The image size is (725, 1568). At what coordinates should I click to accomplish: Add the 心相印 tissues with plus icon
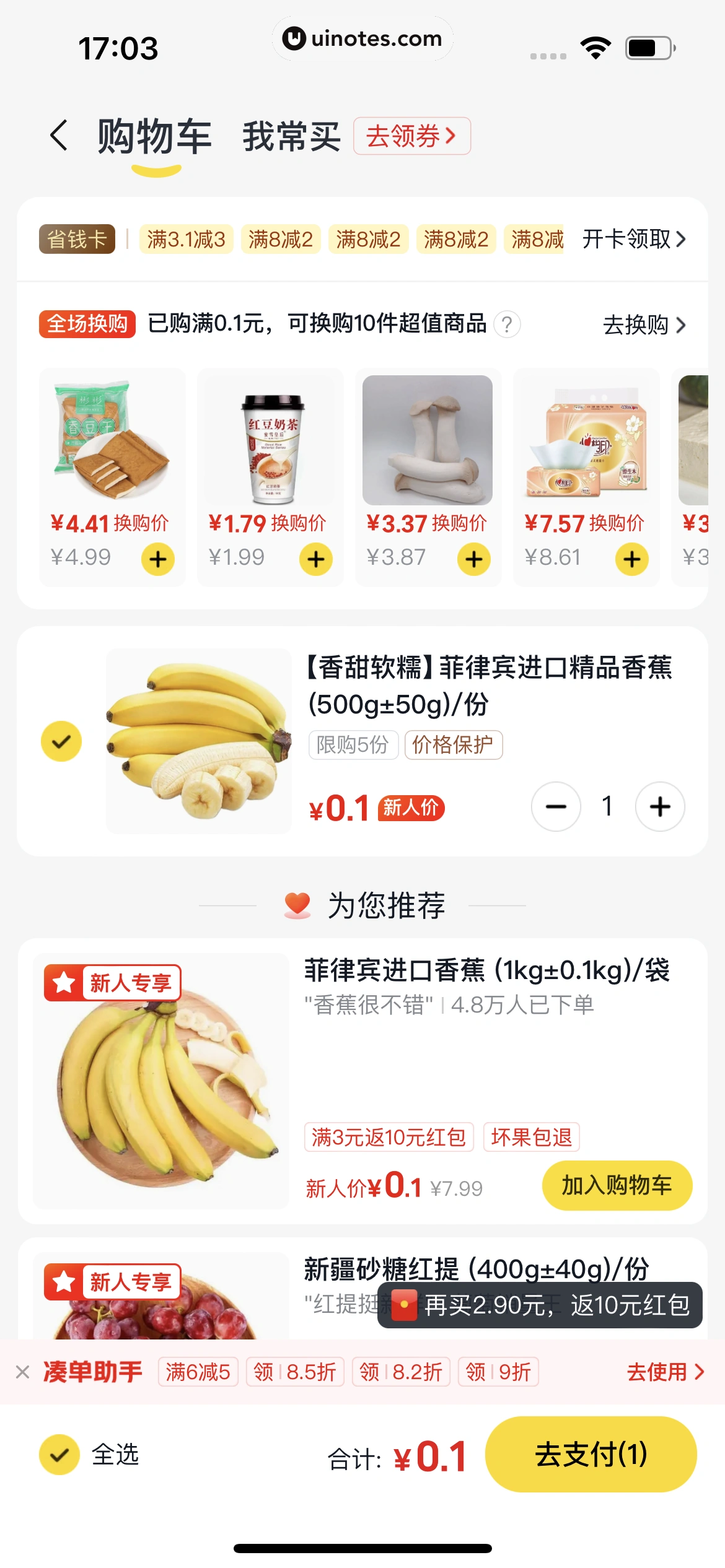pos(631,559)
